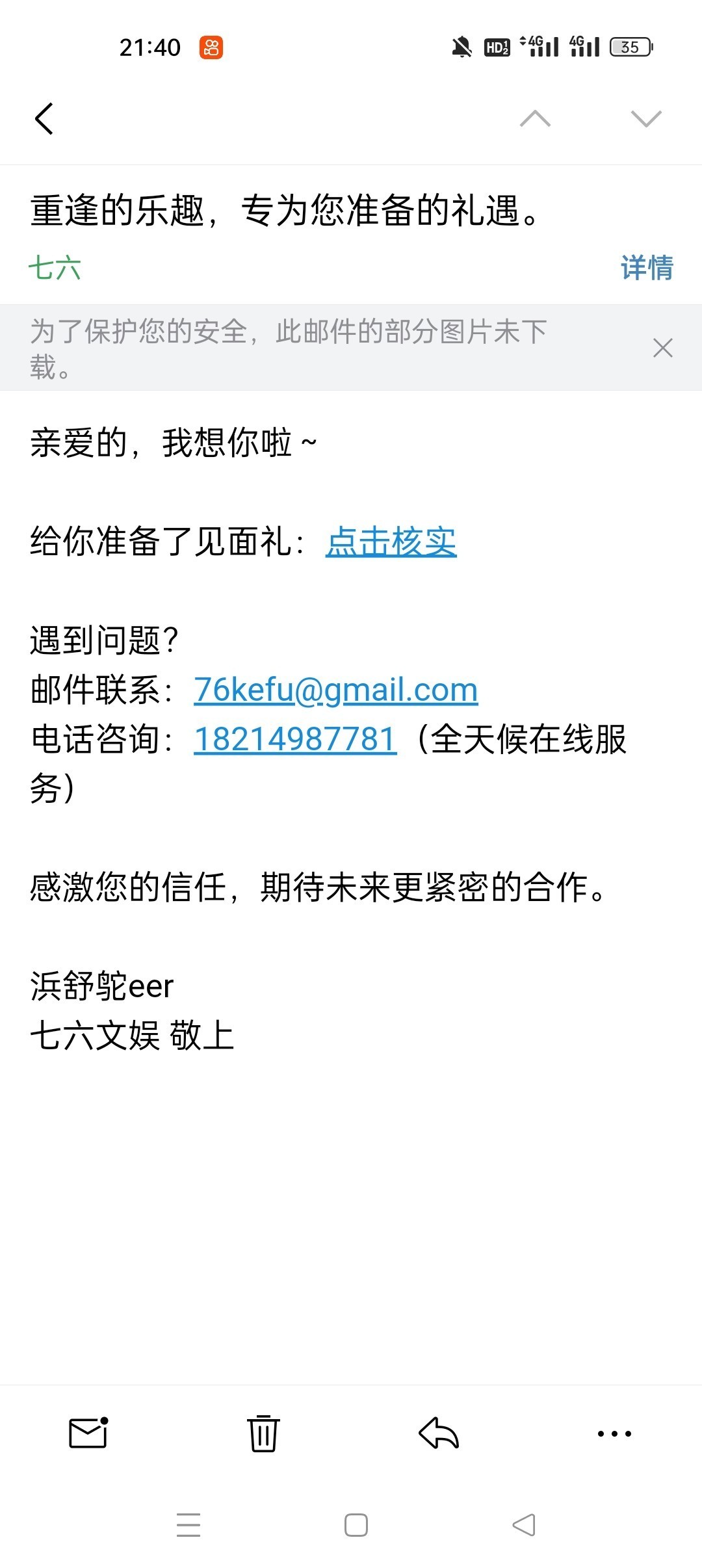This screenshot has width=702, height=1568.
Task: Mark this email as unread
Action: click(88, 1433)
